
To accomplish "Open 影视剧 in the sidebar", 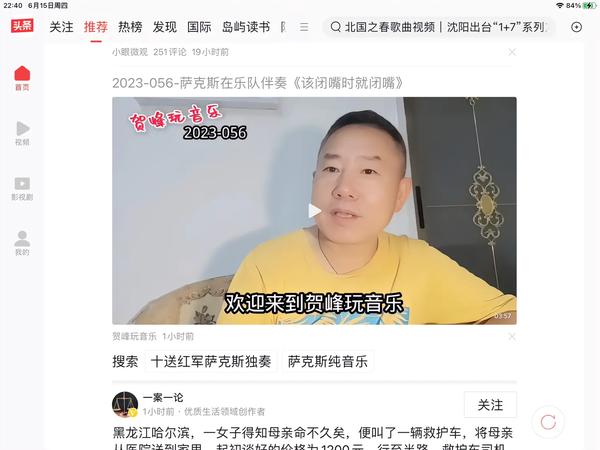I will [x=22, y=188].
